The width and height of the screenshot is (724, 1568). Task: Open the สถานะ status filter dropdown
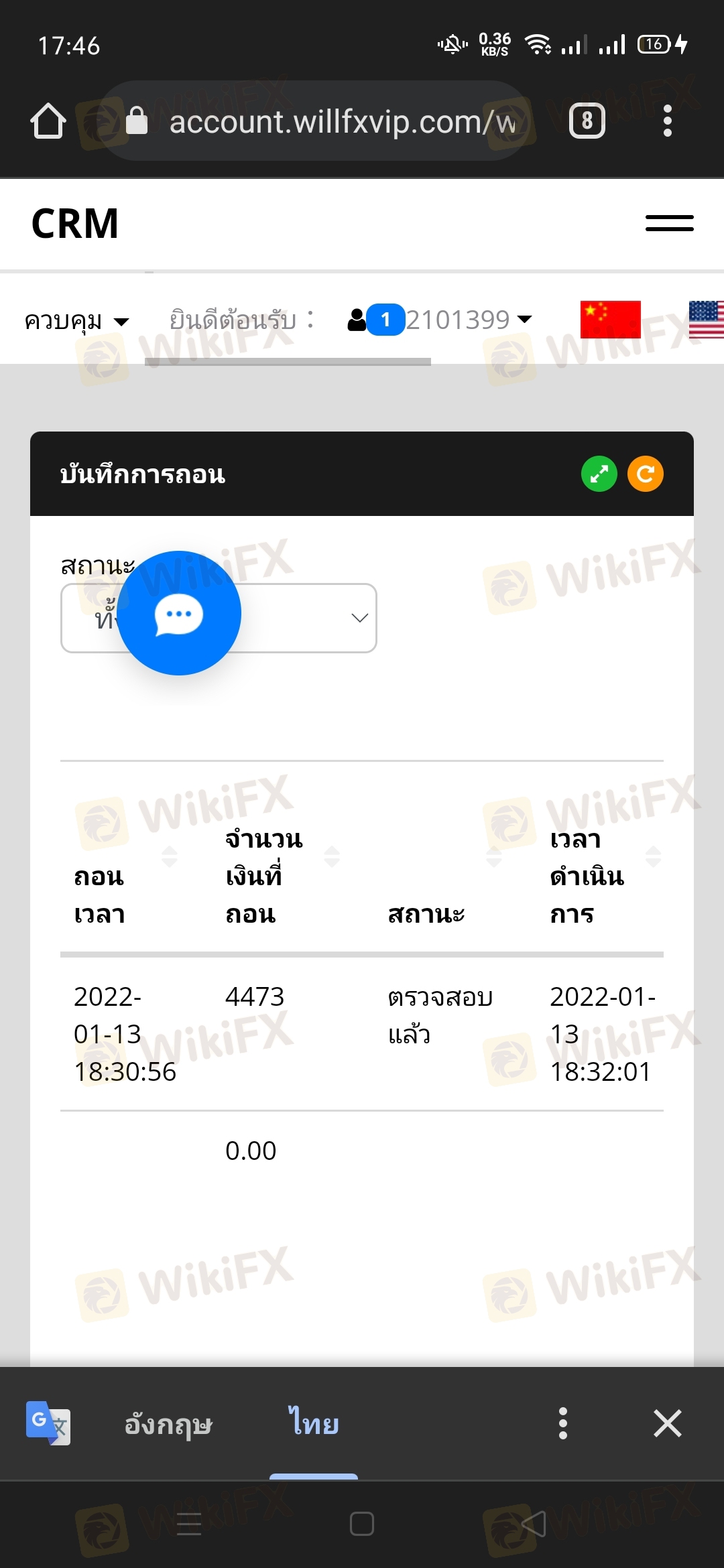[x=302, y=618]
